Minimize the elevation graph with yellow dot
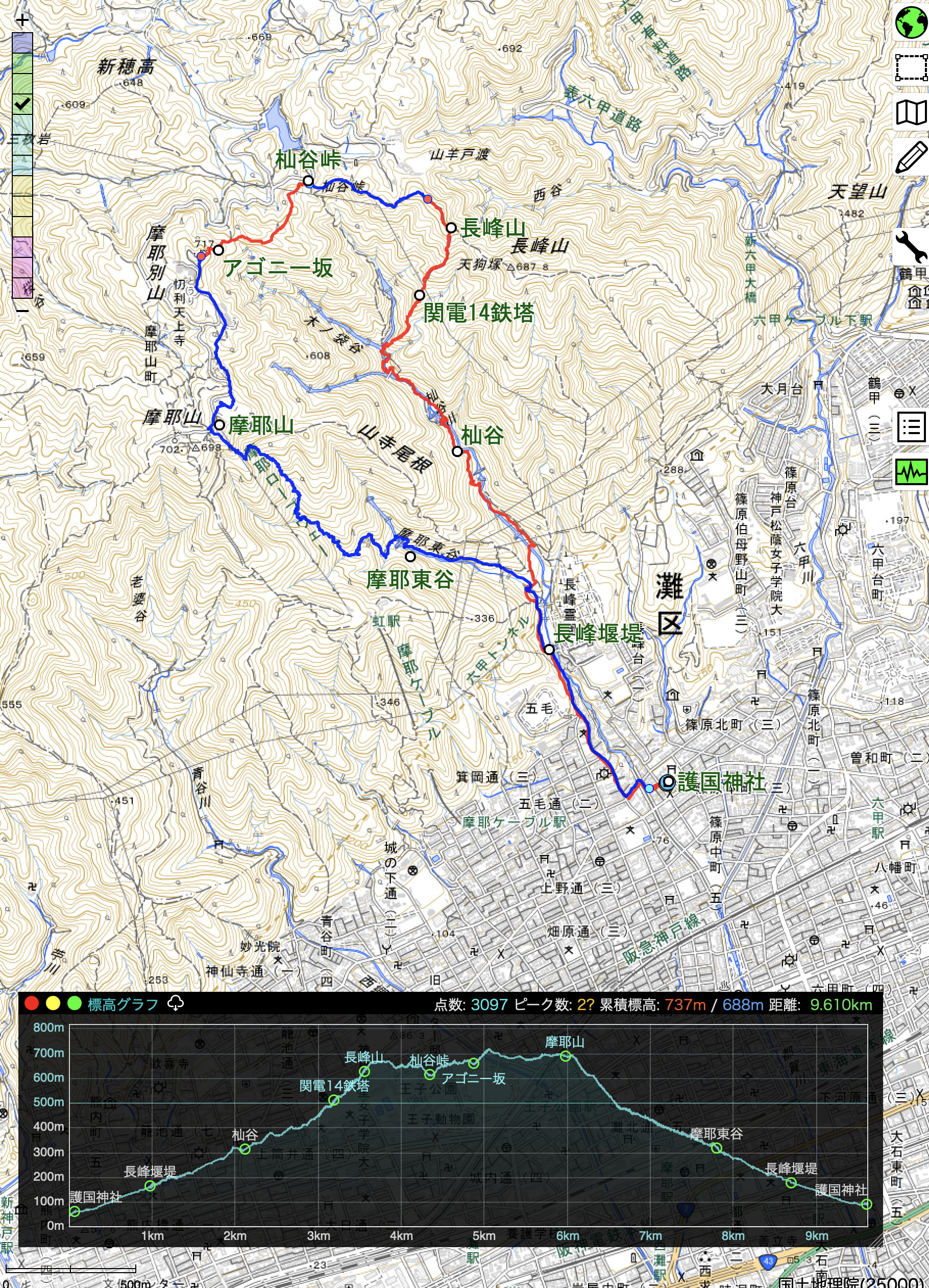 click(53, 1004)
